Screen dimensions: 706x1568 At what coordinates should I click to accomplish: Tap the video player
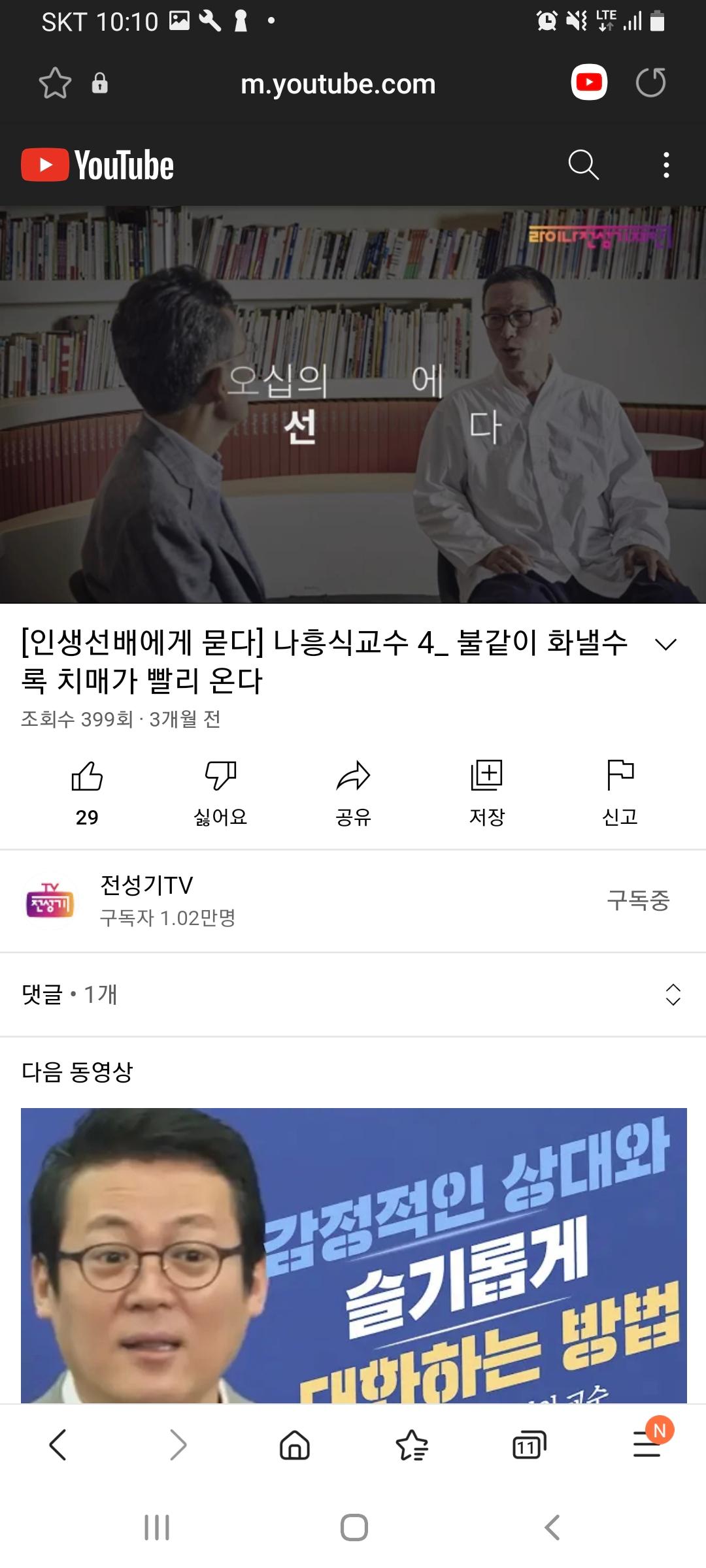[x=353, y=405]
